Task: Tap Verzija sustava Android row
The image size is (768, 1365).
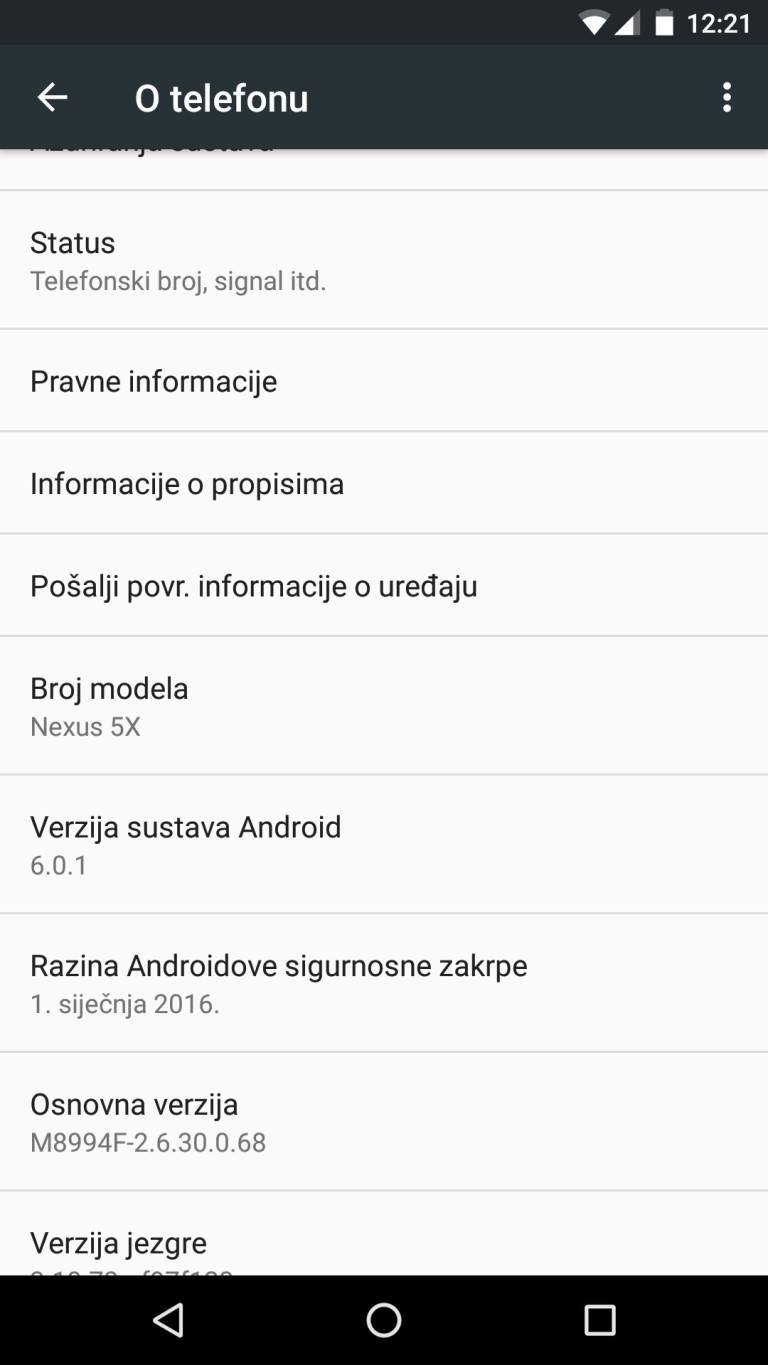Action: click(384, 844)
